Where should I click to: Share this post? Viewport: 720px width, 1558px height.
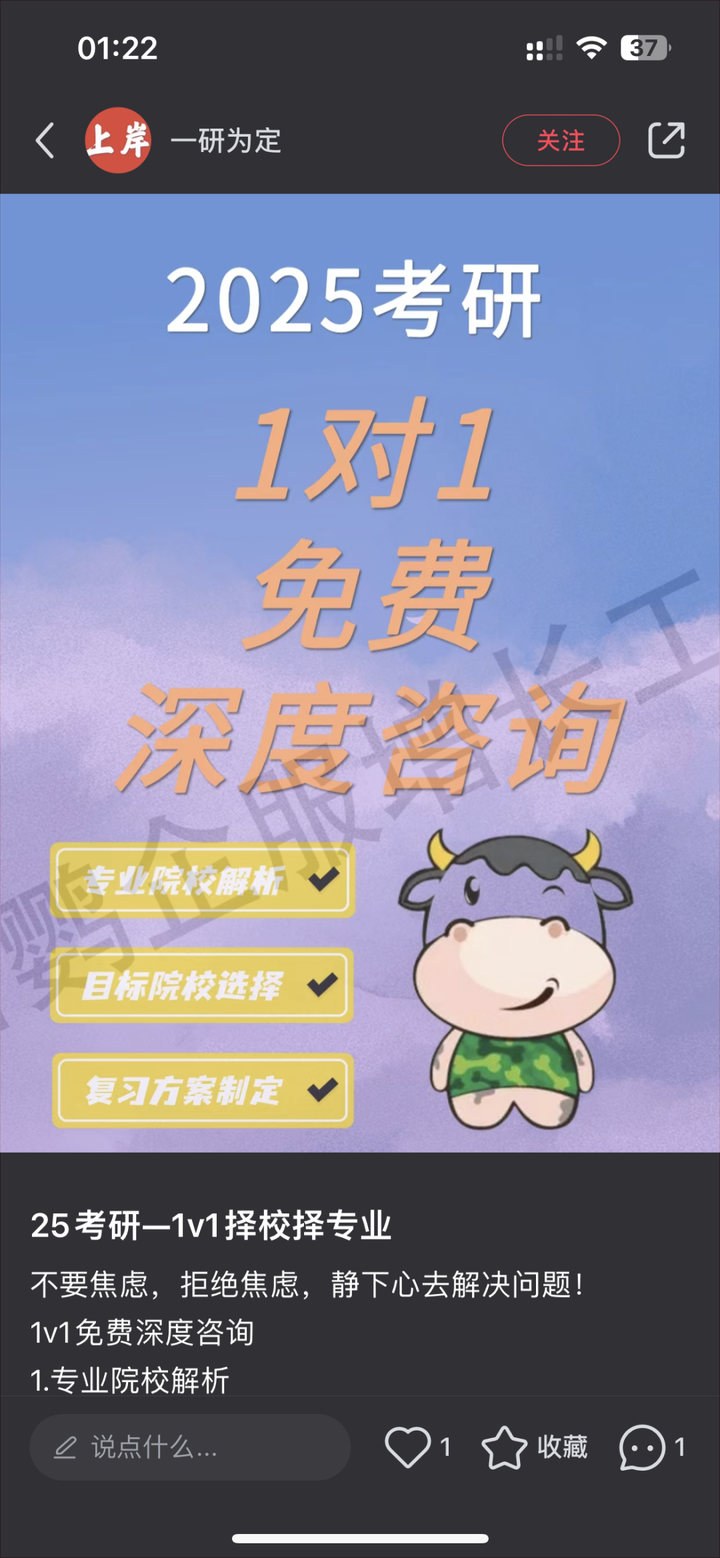tap(666, 141)
